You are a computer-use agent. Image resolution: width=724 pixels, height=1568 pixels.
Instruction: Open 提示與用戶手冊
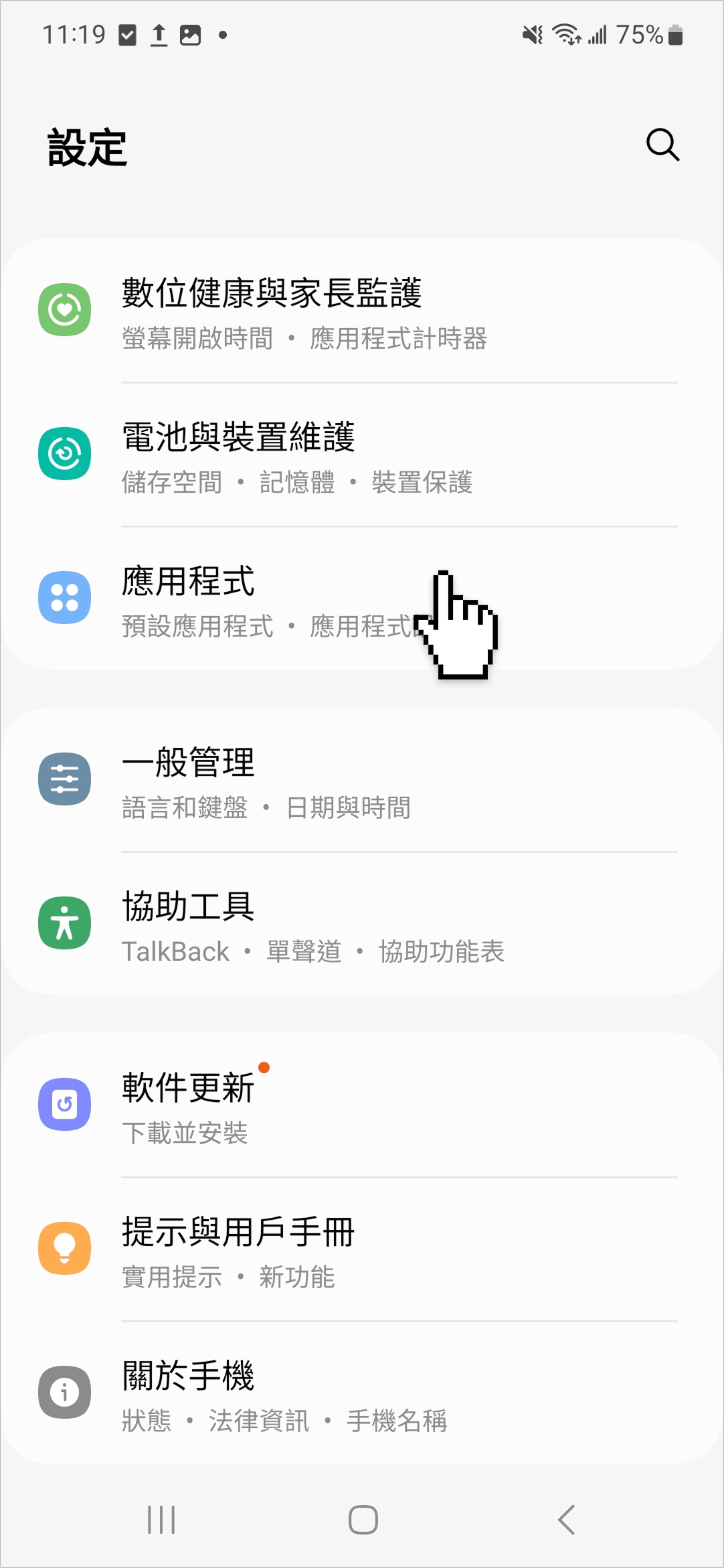tap(362, 1249)
